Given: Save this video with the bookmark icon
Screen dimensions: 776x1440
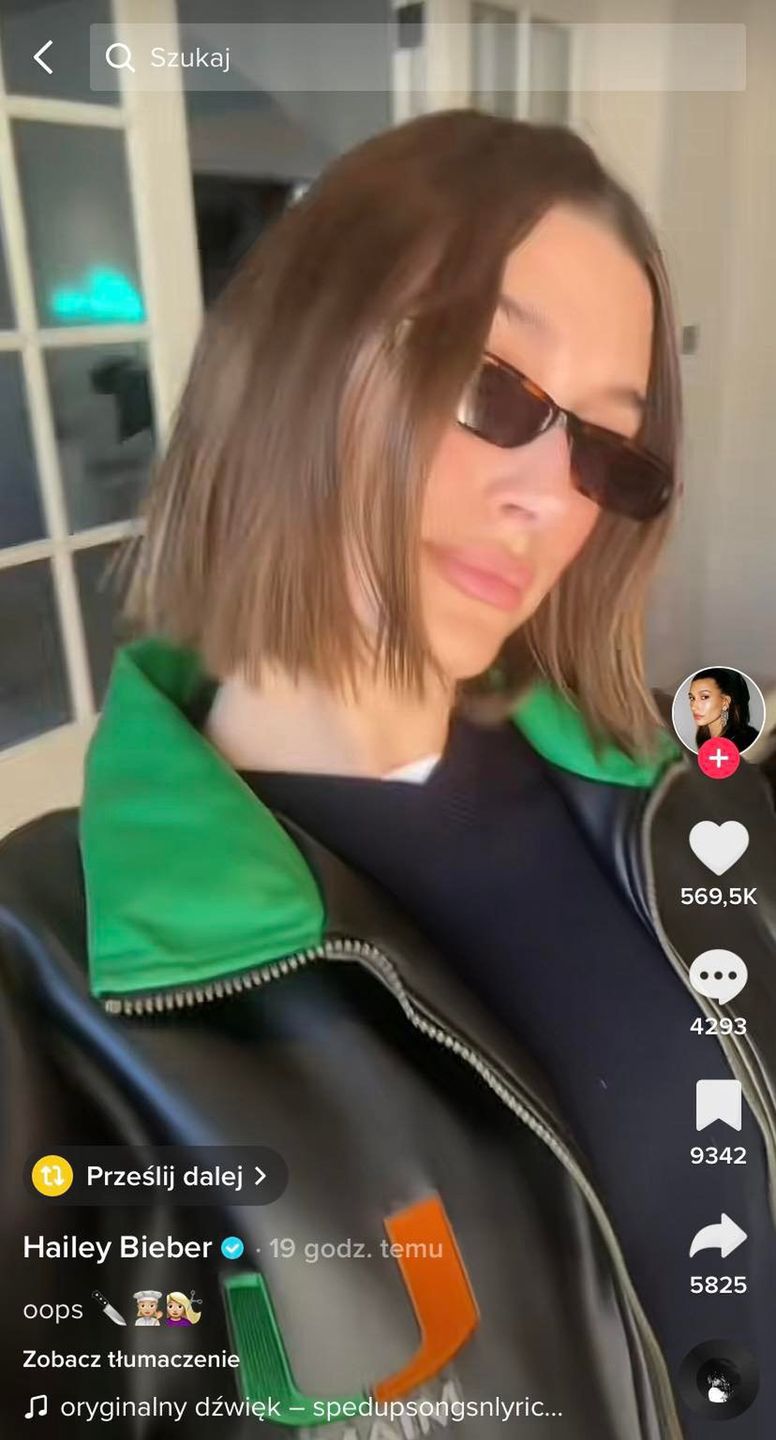Looking at the screenshot, I should [718, 1106].
